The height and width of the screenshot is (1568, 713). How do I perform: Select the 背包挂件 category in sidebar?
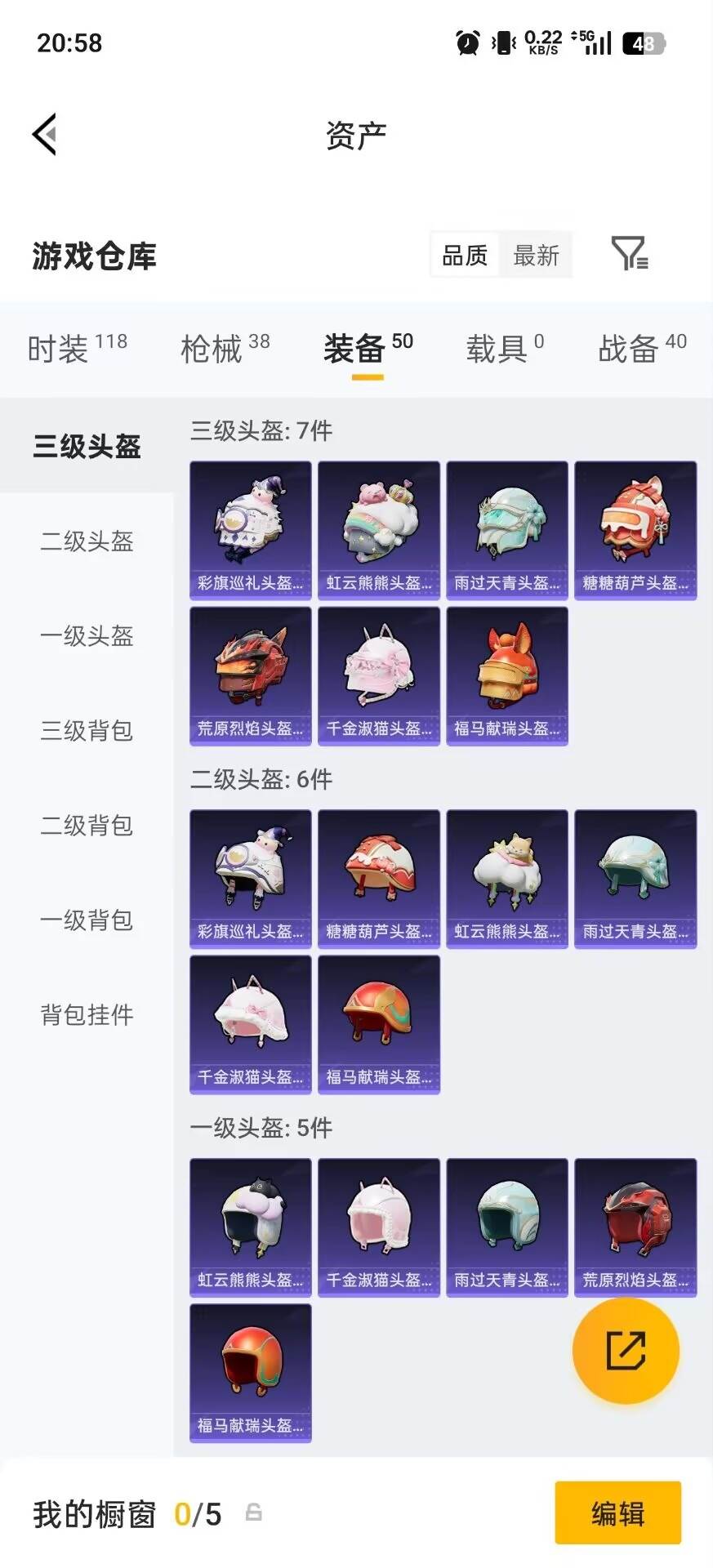[85, 1016]
